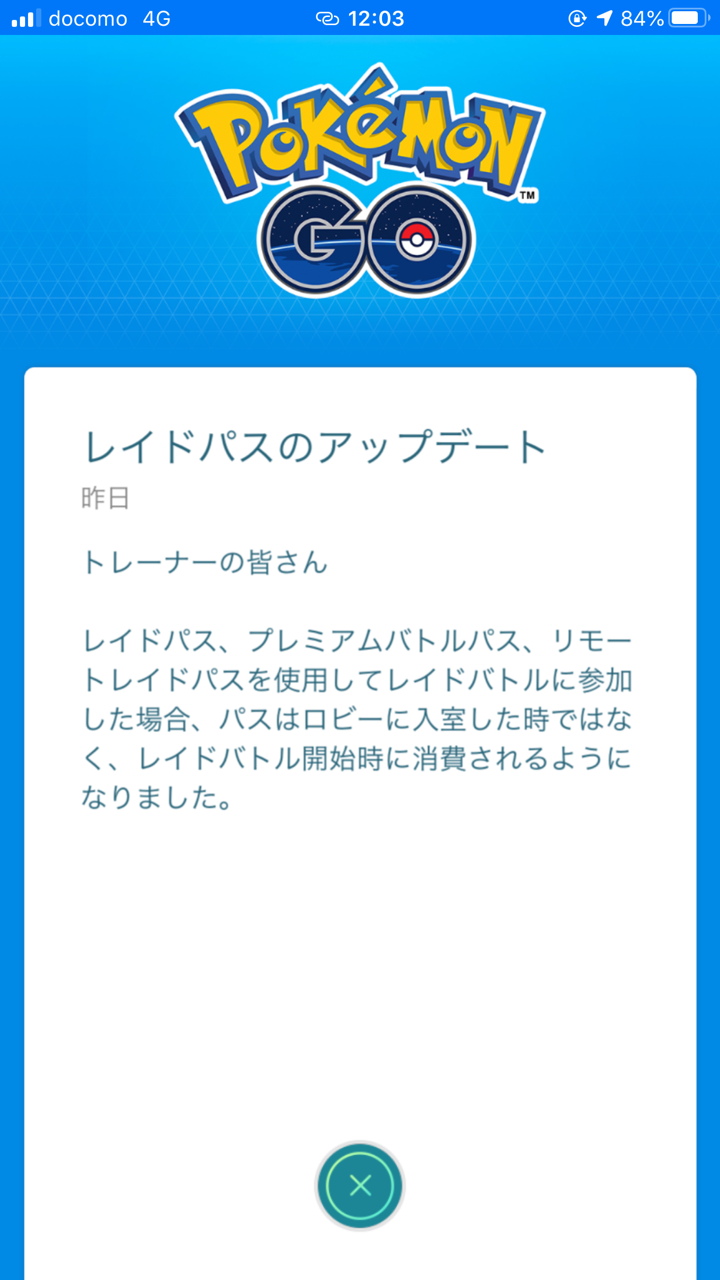
Task: Close the raid pass update news
Action: (360, 1186)
